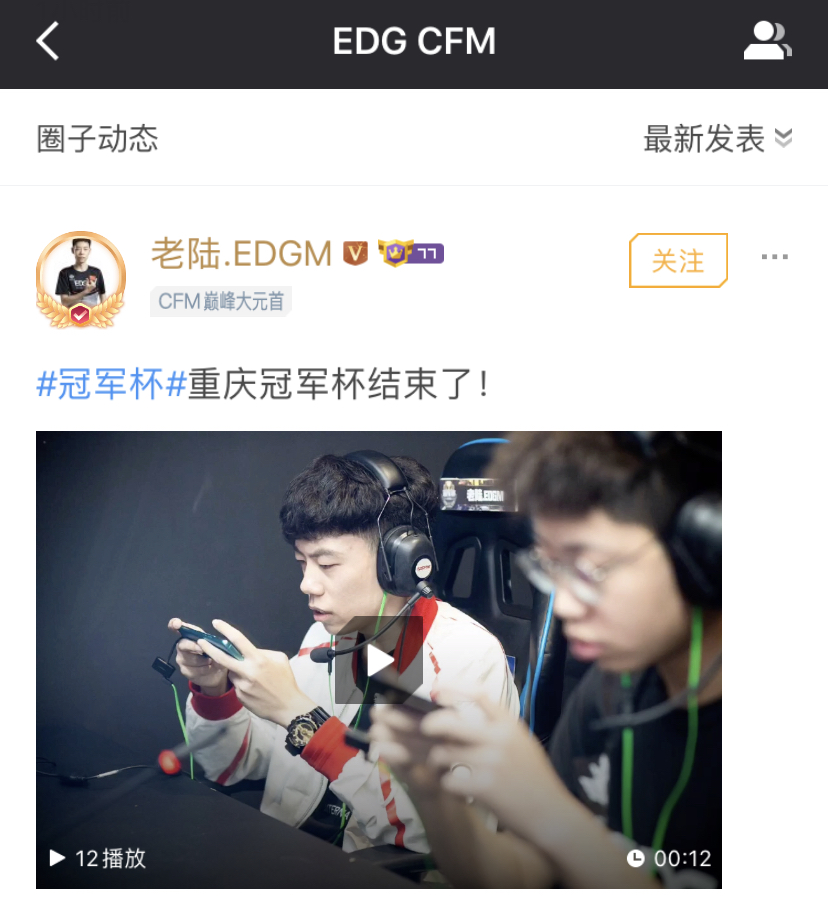Viewport: 828px width, 905px height.
Task: Open 老陆.EDGM's profile avatar
Action: (81, 279)
